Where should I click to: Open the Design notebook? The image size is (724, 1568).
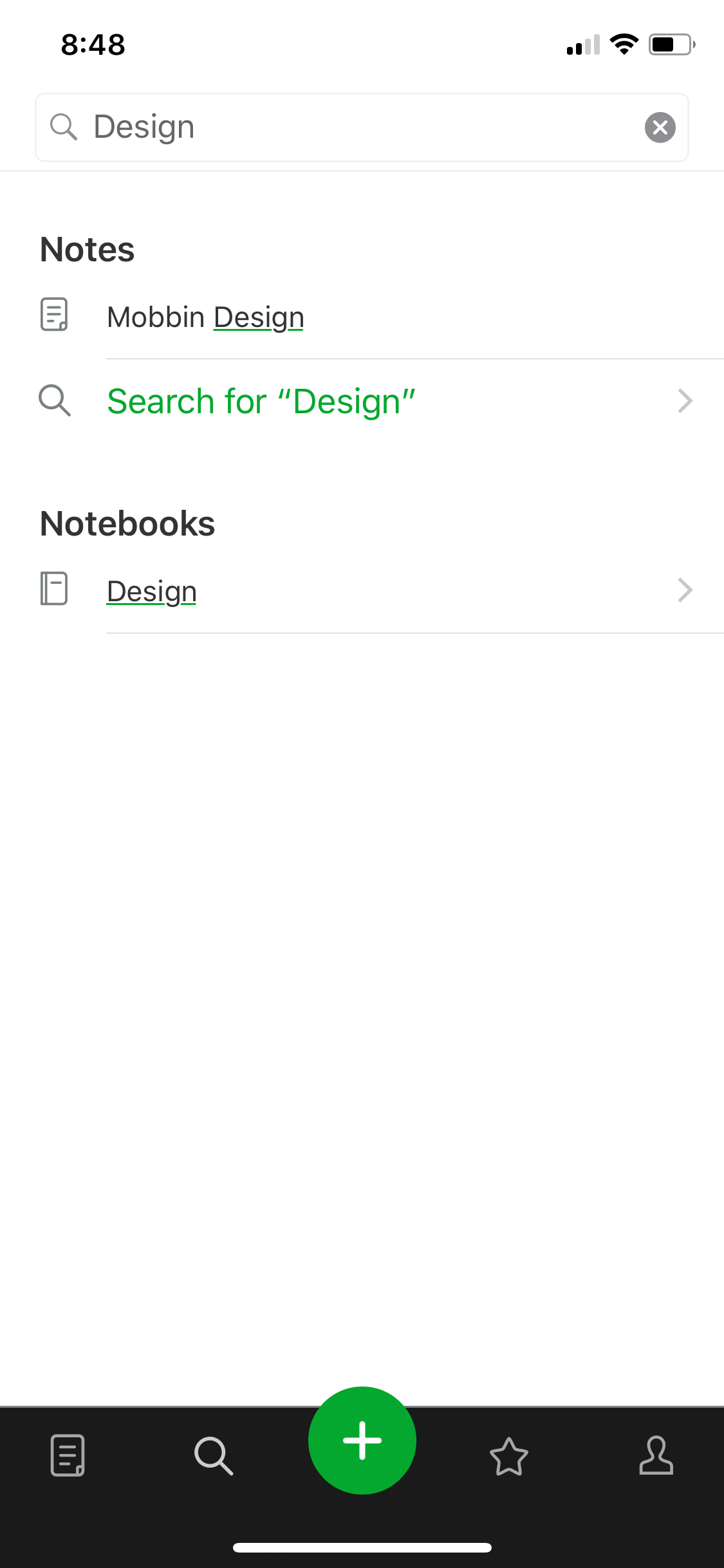tap(362, 591)
